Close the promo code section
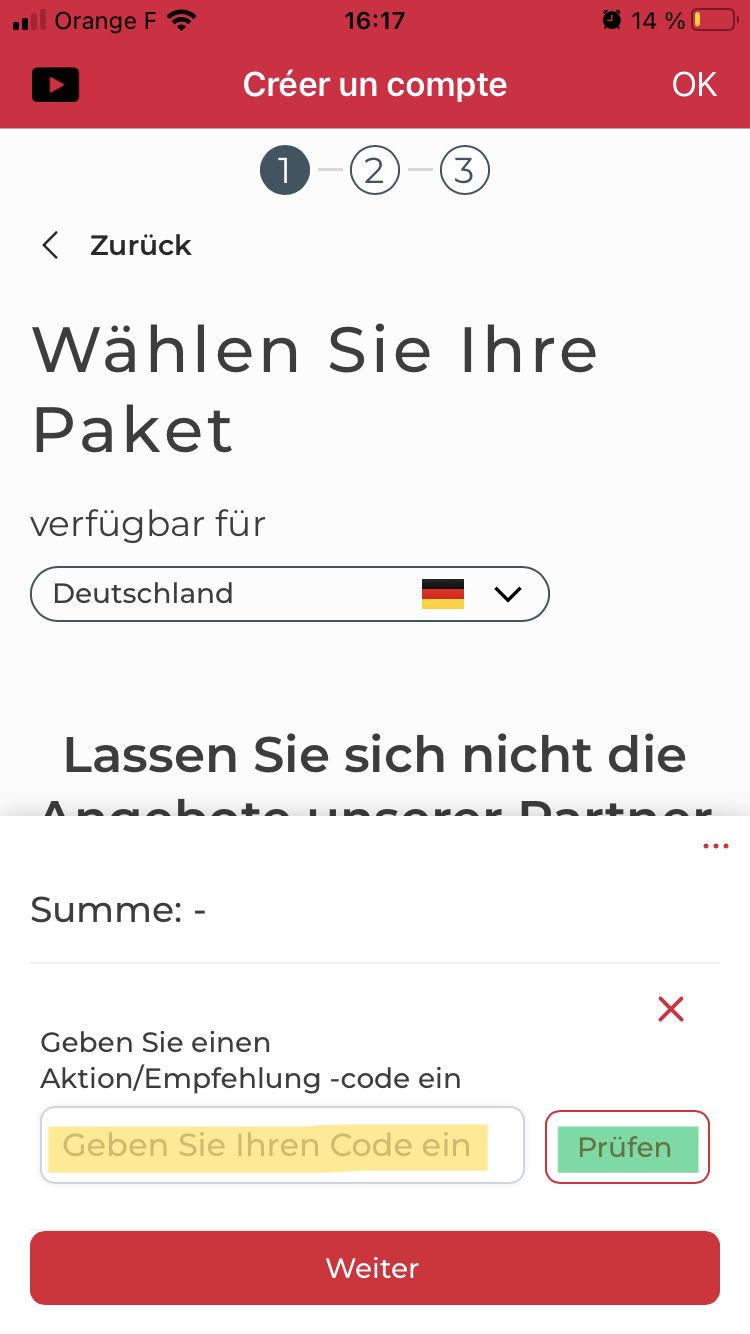Image resolution: width=750 pixels, height=1334 pixels. 670,1009
